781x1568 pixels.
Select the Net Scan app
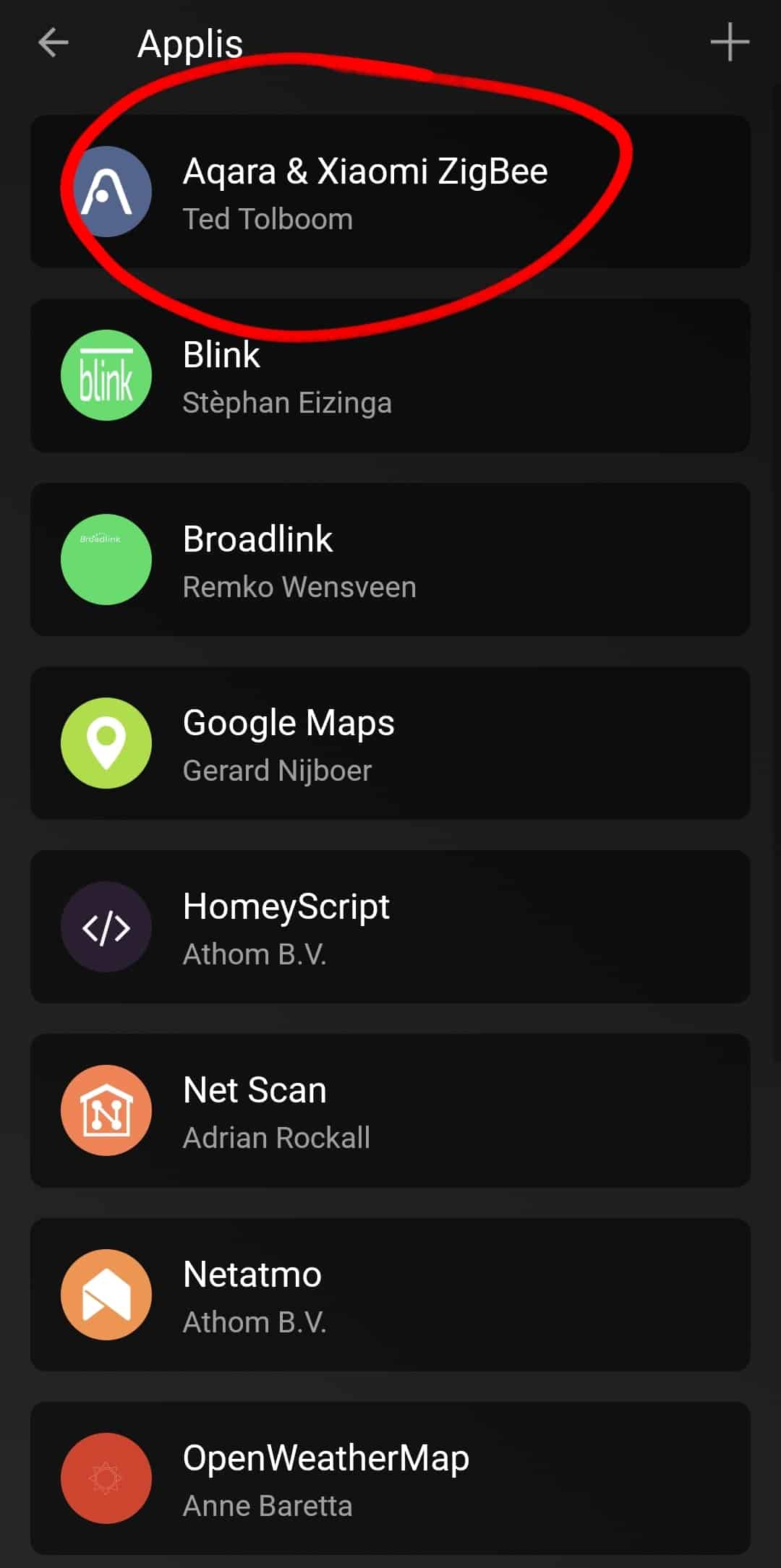click(x=390, y=1110)
